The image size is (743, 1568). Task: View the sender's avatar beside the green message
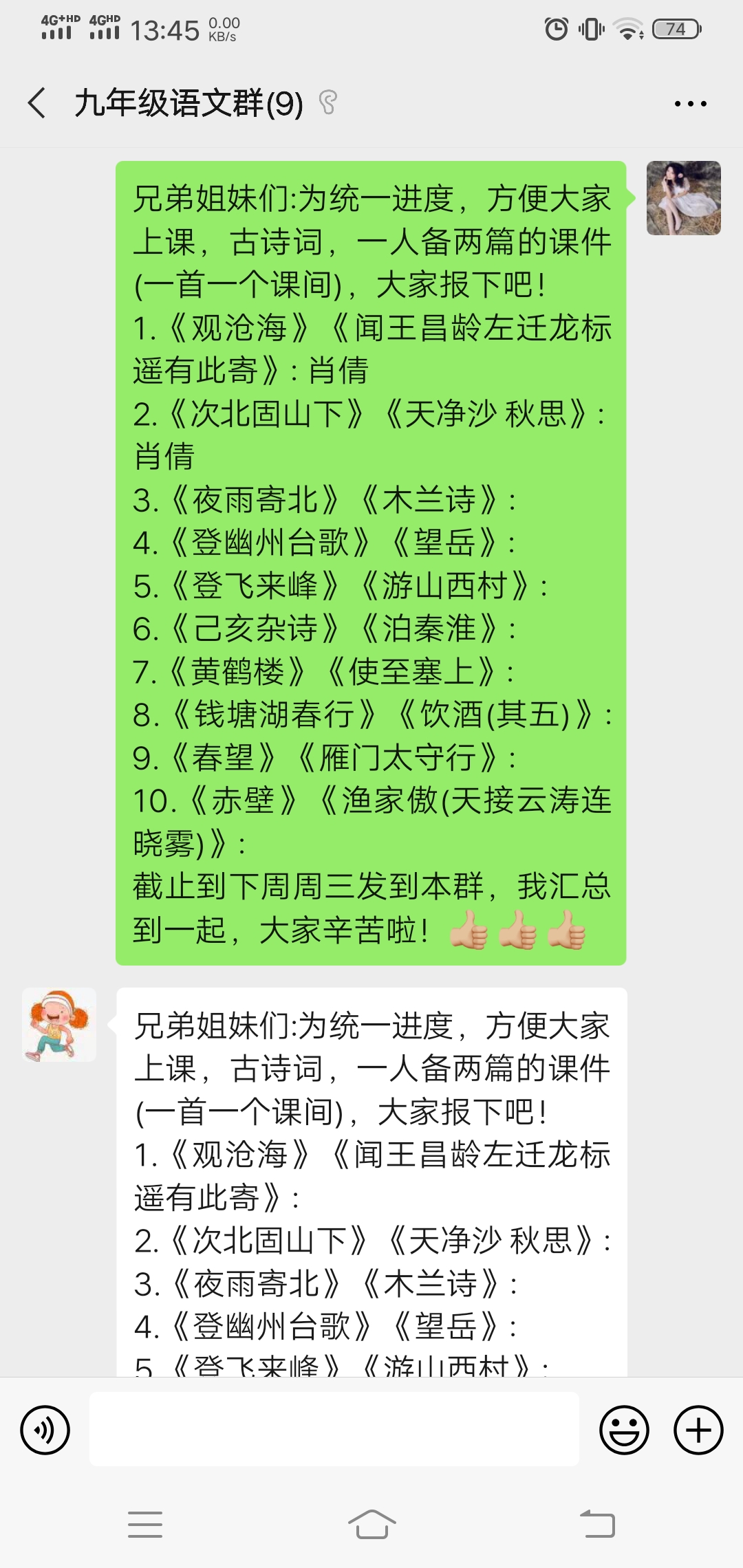click(683, 198)
